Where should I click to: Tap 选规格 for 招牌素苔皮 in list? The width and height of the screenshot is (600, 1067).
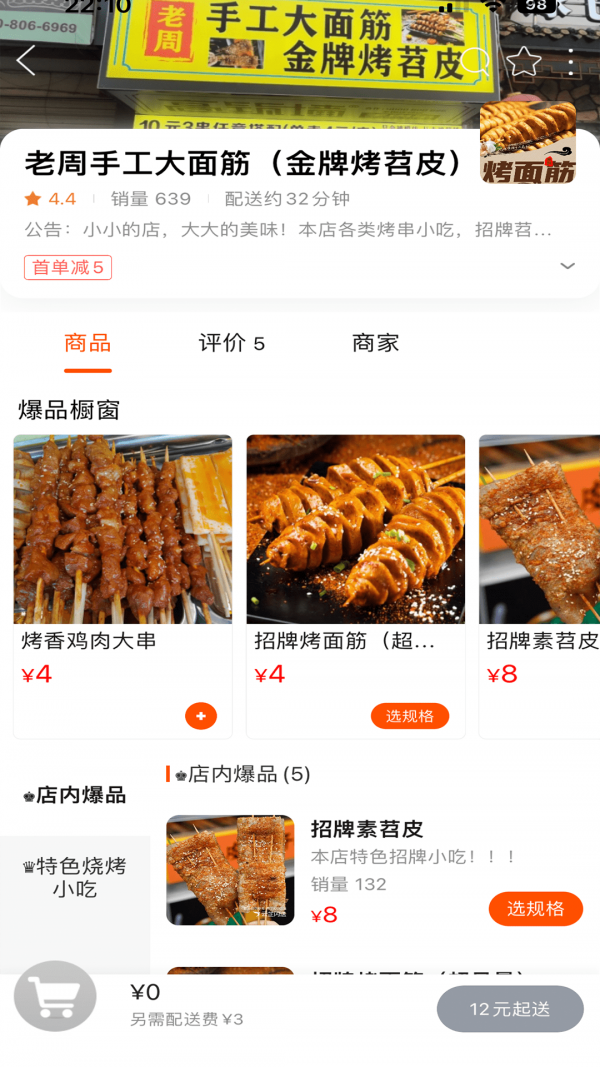(x=535, y=909)
